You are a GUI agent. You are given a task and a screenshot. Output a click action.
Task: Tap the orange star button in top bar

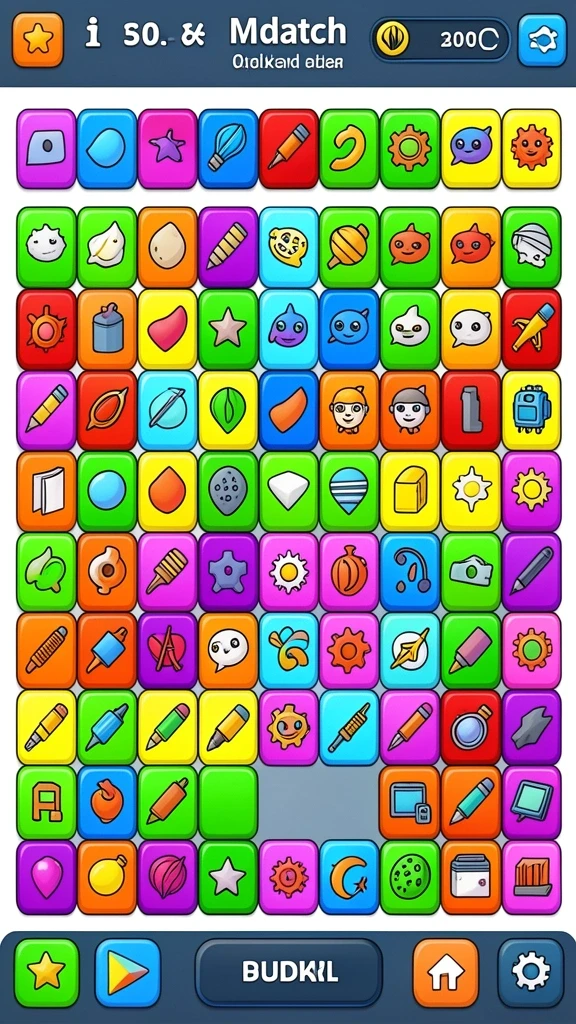click(38, 40)
